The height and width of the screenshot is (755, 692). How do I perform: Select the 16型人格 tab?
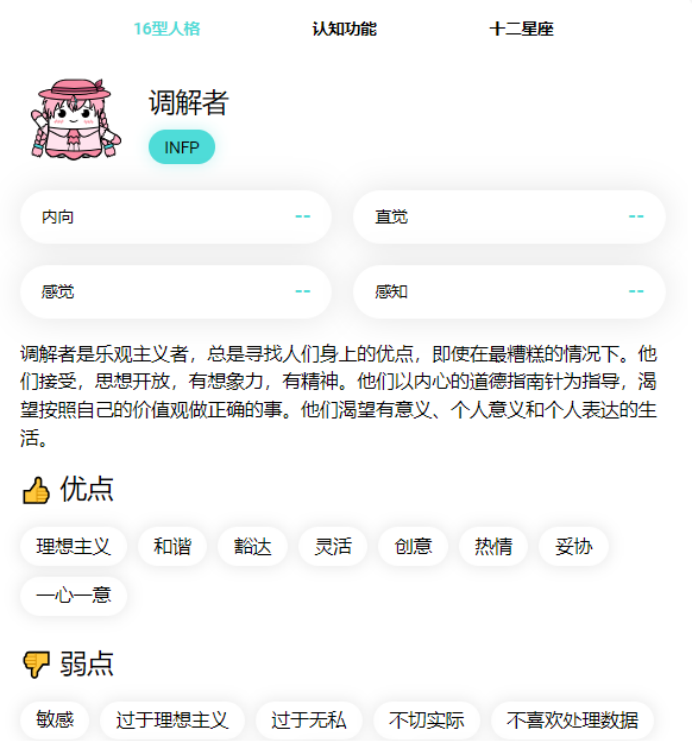pyautogui.click(x=166, y=29)
